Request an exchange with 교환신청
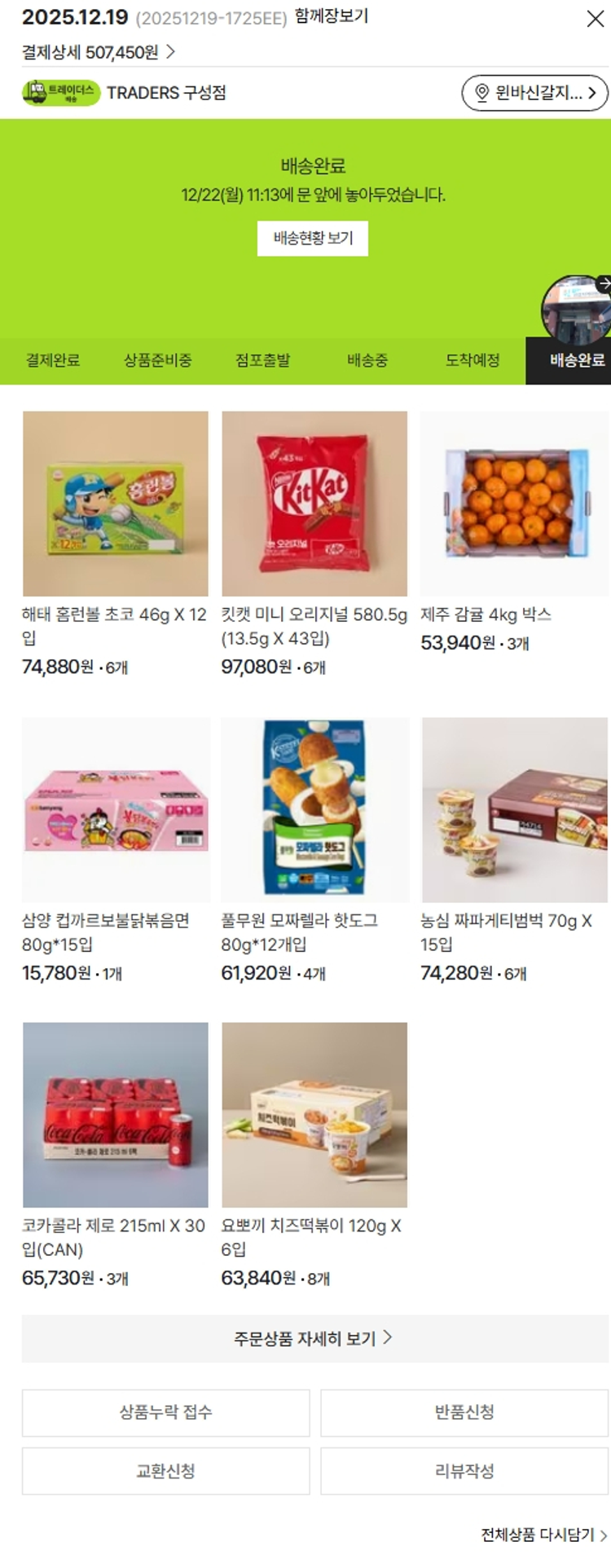611x1568 pixels. (166, 1471)
